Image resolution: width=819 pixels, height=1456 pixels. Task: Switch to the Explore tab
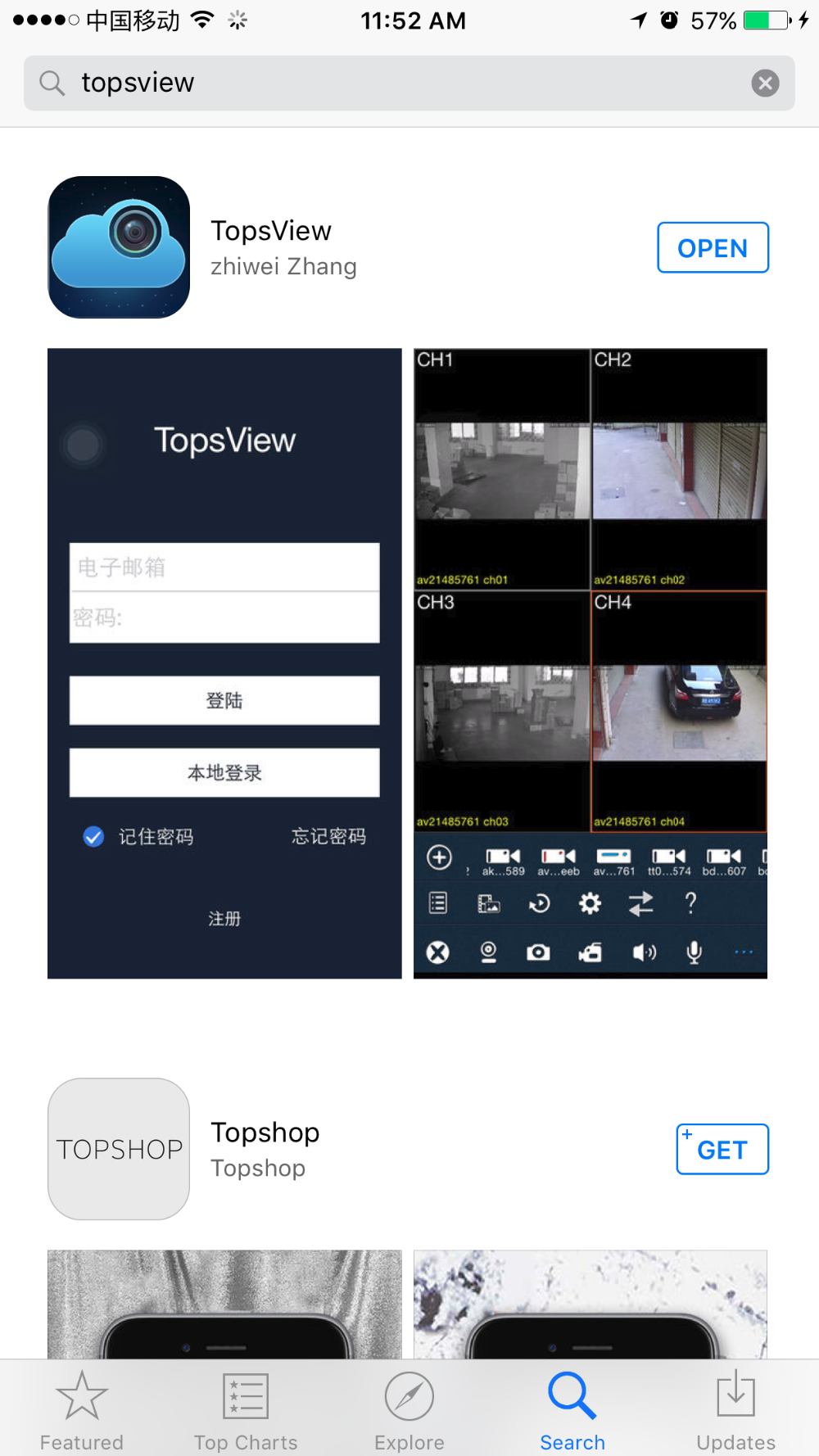coord(409,1410)
